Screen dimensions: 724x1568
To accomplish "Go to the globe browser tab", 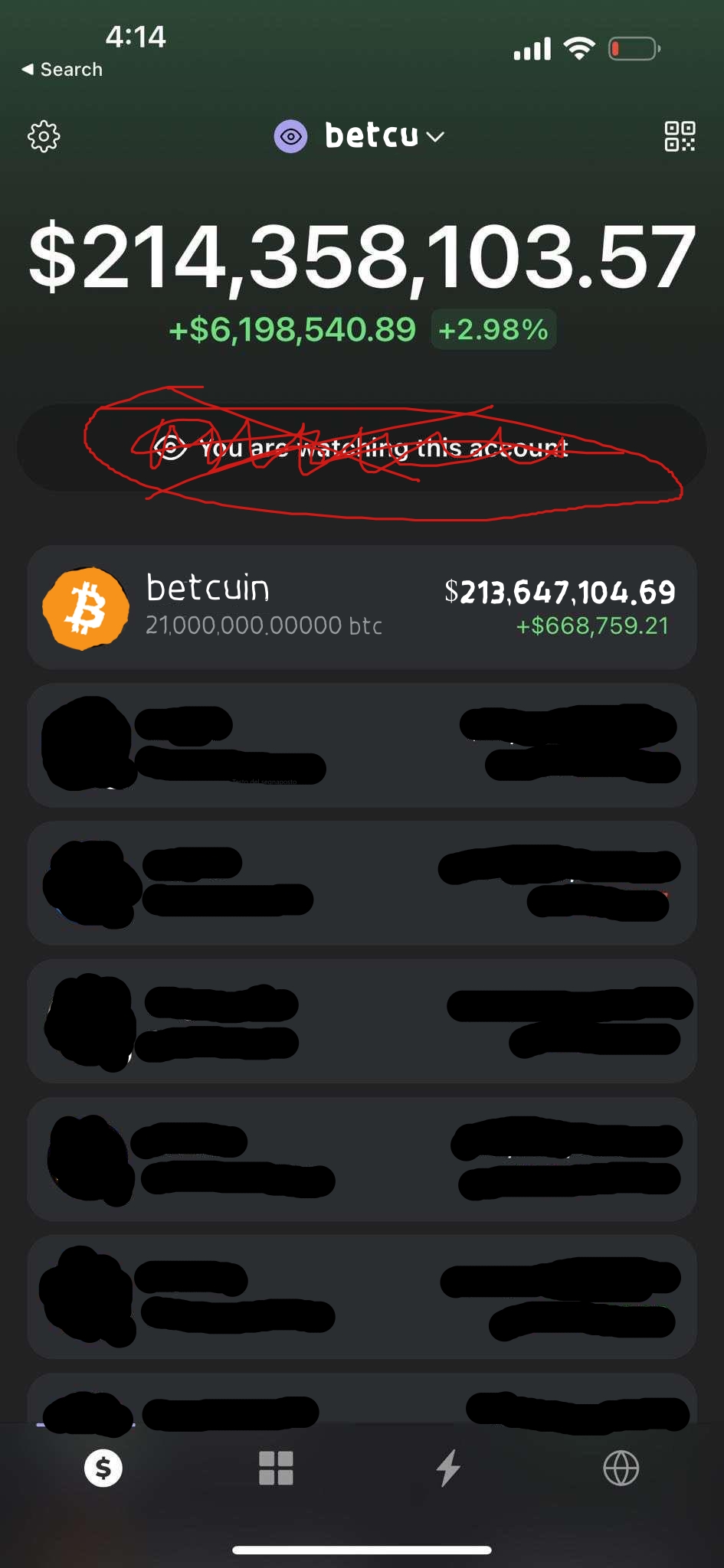I will click(x=621, y=1468).
